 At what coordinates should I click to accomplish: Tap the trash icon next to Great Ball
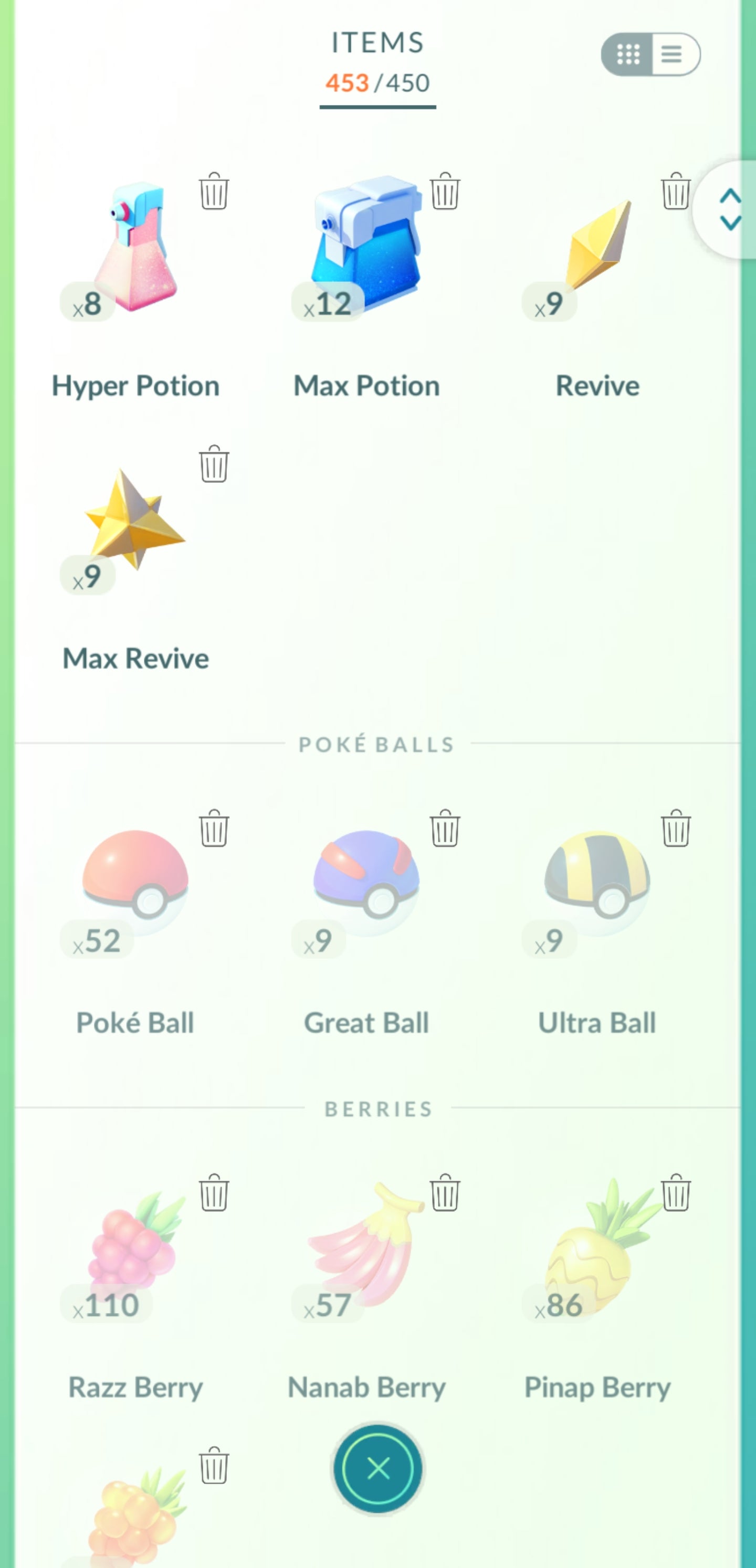pos(445,828)
